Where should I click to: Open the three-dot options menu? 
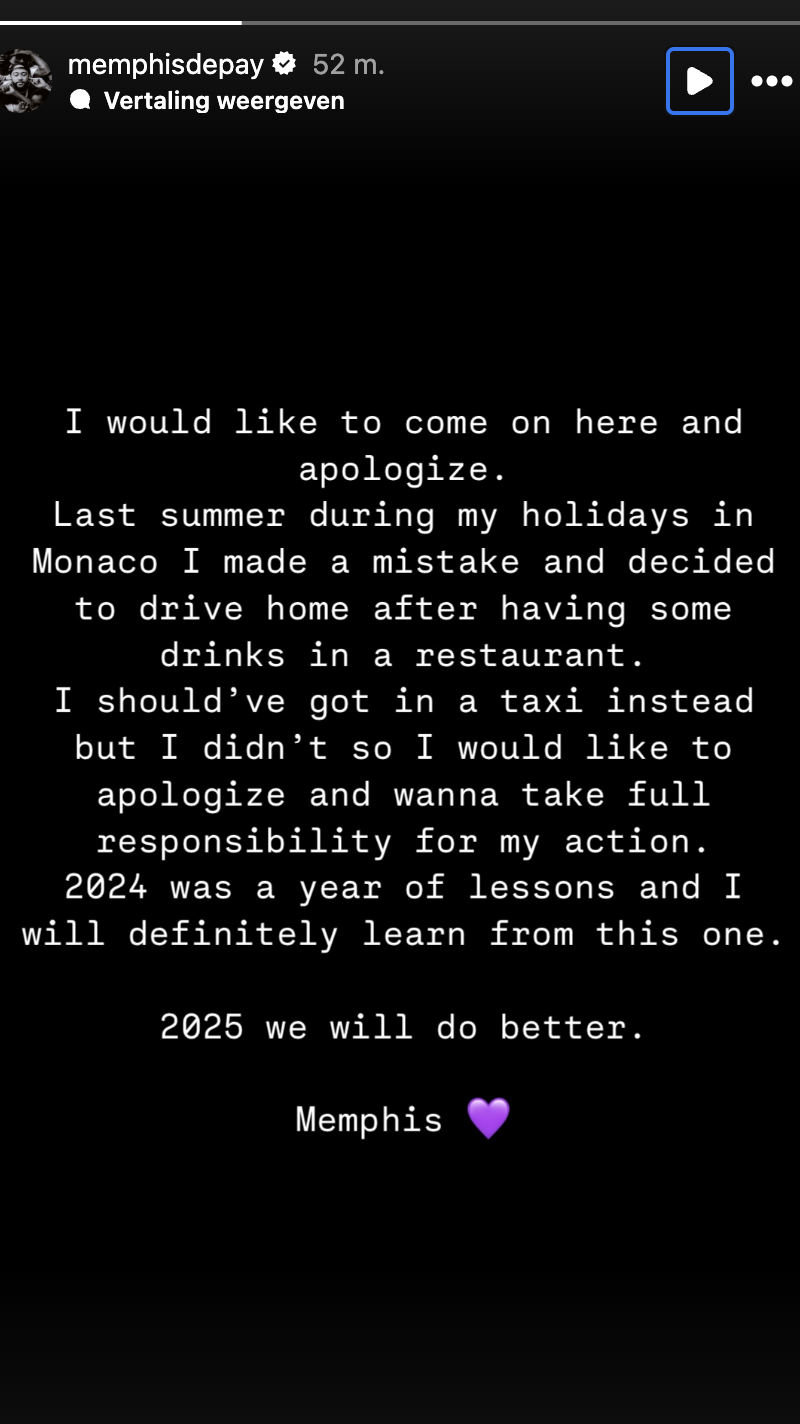coord(771,81)
